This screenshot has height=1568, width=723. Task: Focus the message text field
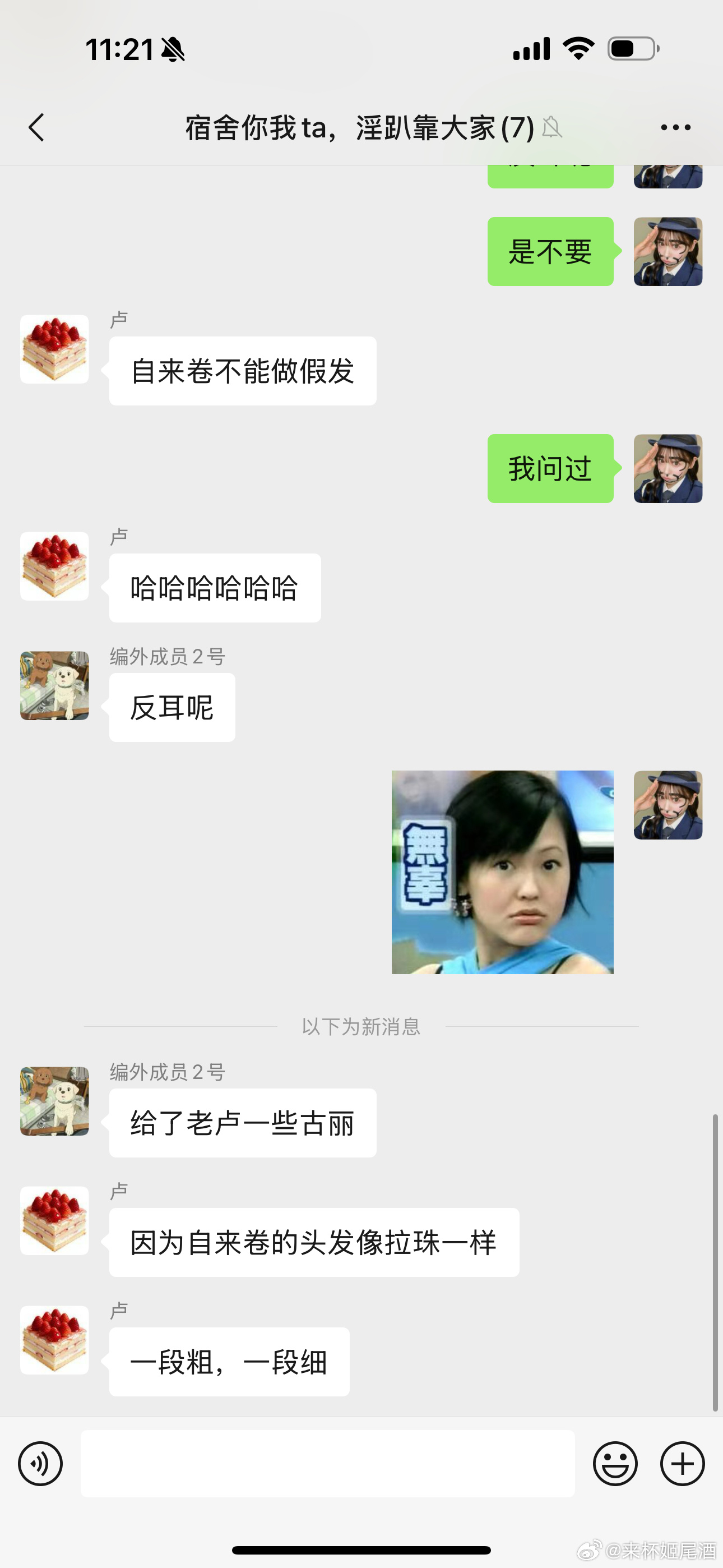327,1463
